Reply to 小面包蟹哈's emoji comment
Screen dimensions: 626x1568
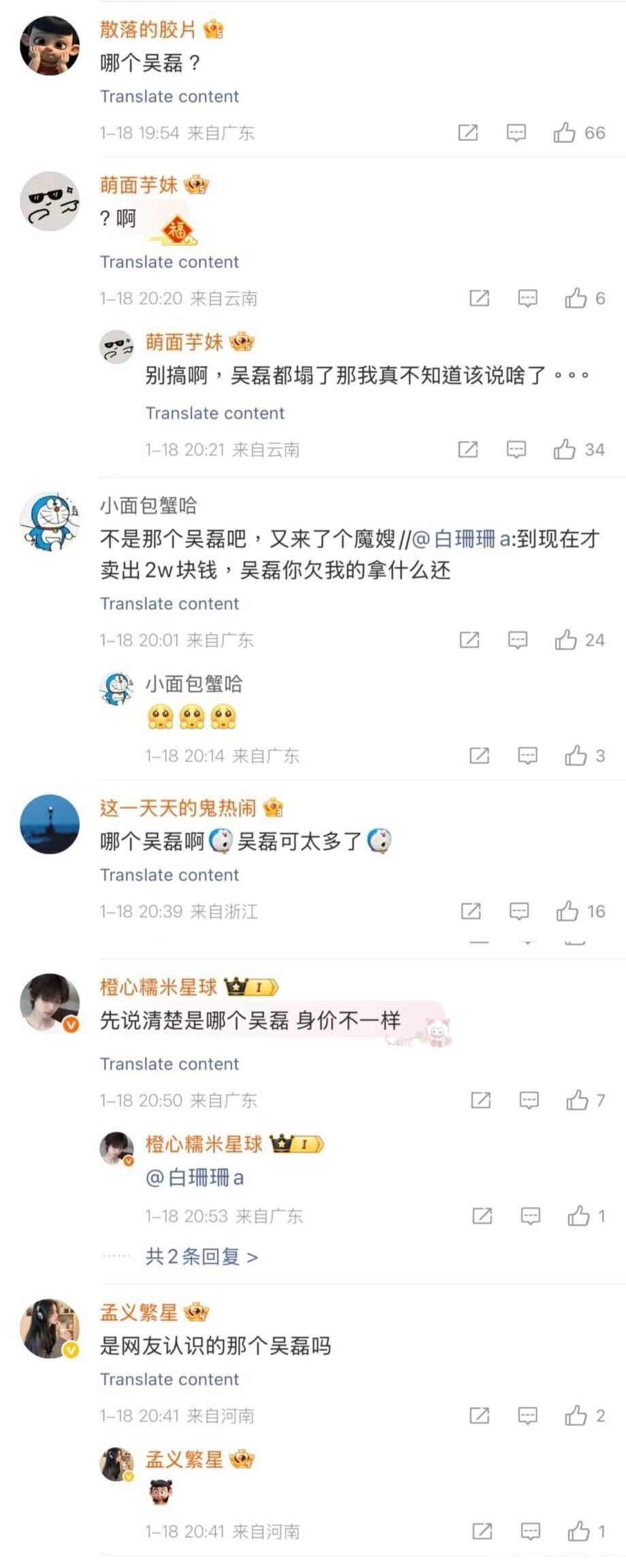528,755
